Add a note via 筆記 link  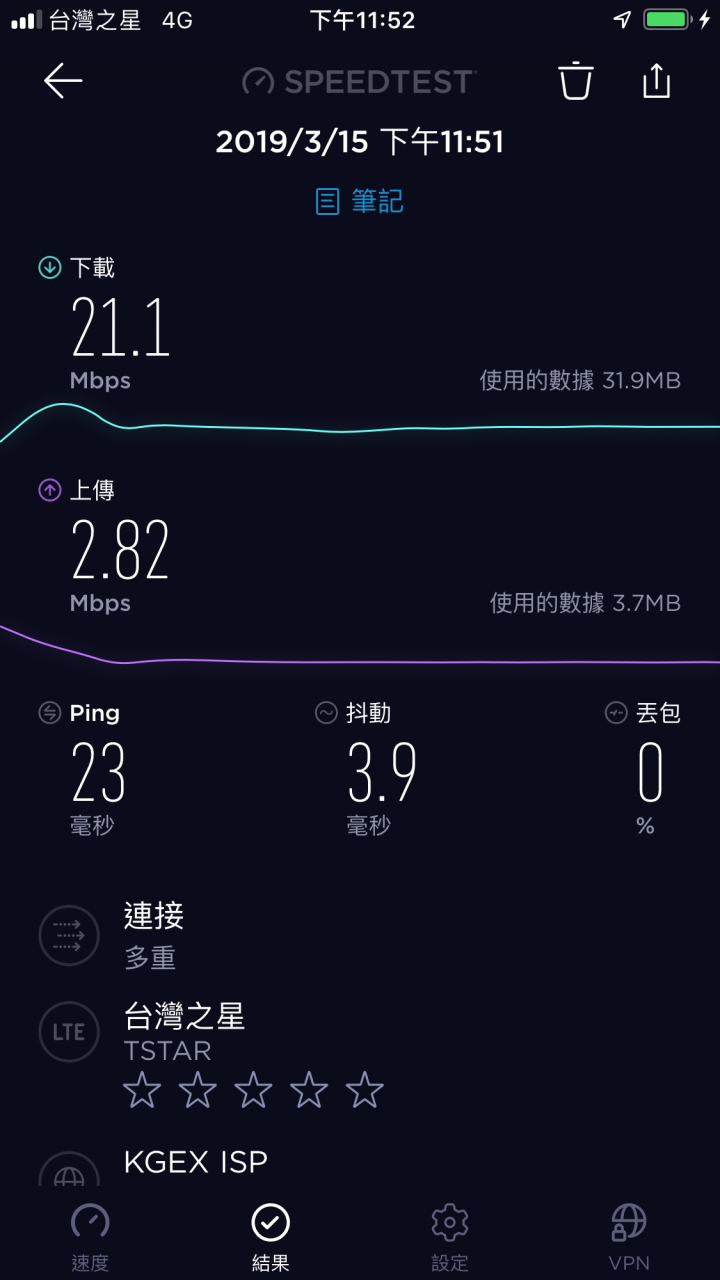pos(360,201)
